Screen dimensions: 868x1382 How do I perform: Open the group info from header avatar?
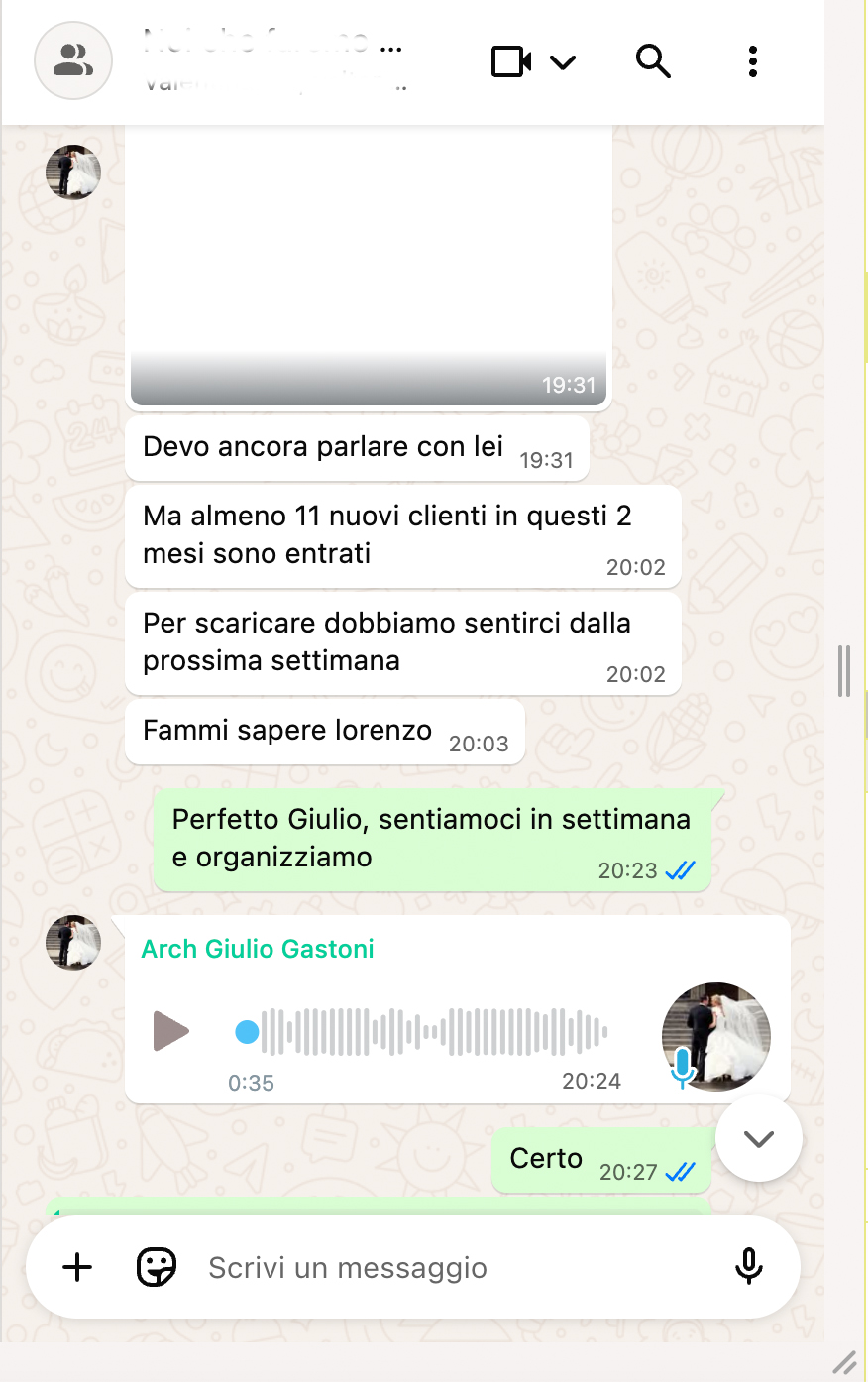pos(73,60)
